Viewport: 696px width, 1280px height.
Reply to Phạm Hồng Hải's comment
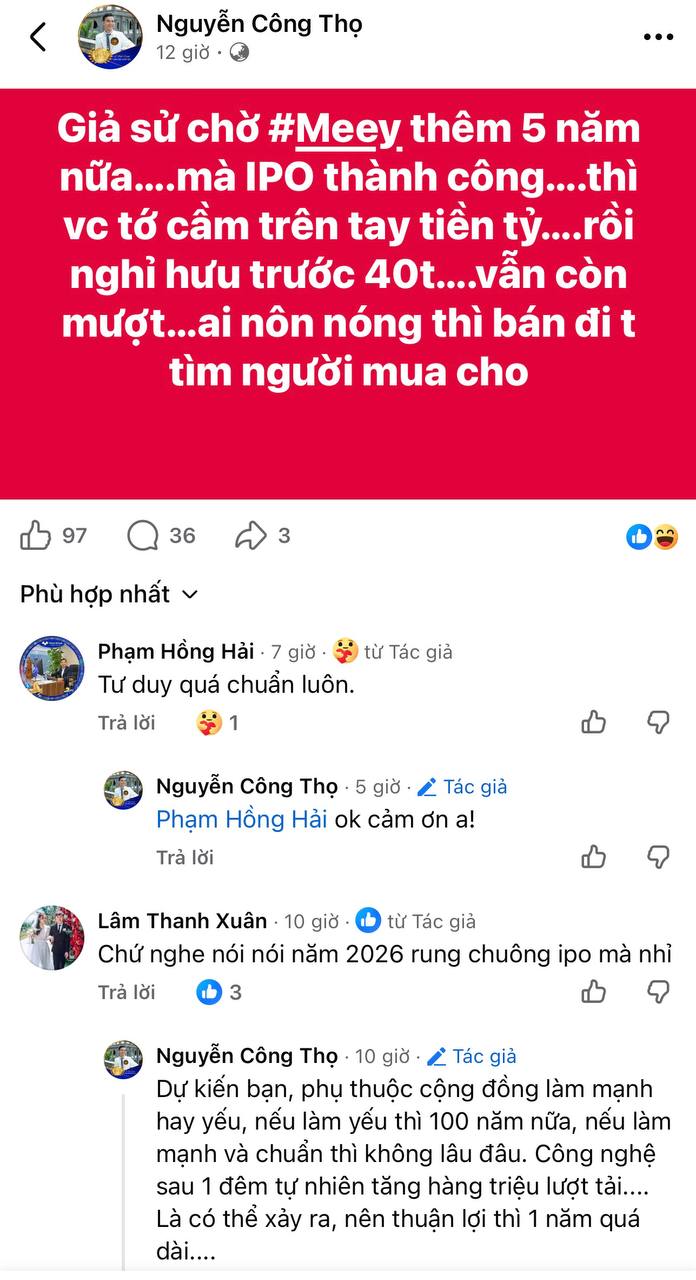(x=126, y=722)
